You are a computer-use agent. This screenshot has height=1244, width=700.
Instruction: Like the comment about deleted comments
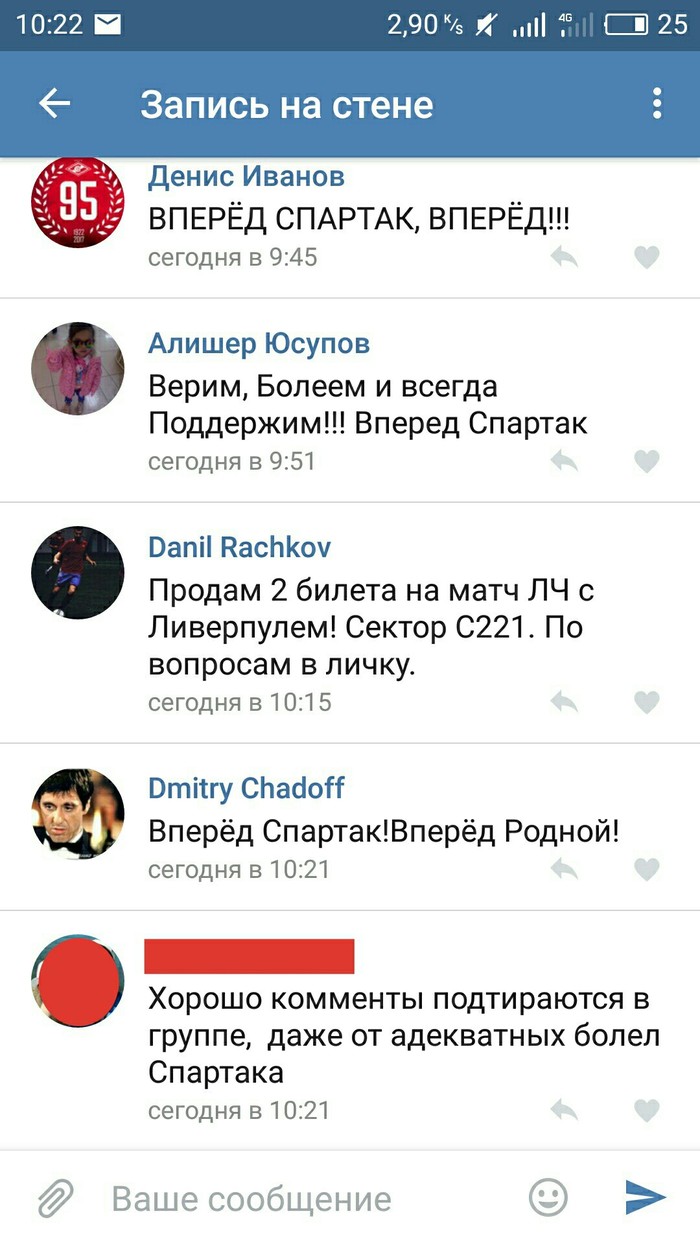[x=647, y=1110]
